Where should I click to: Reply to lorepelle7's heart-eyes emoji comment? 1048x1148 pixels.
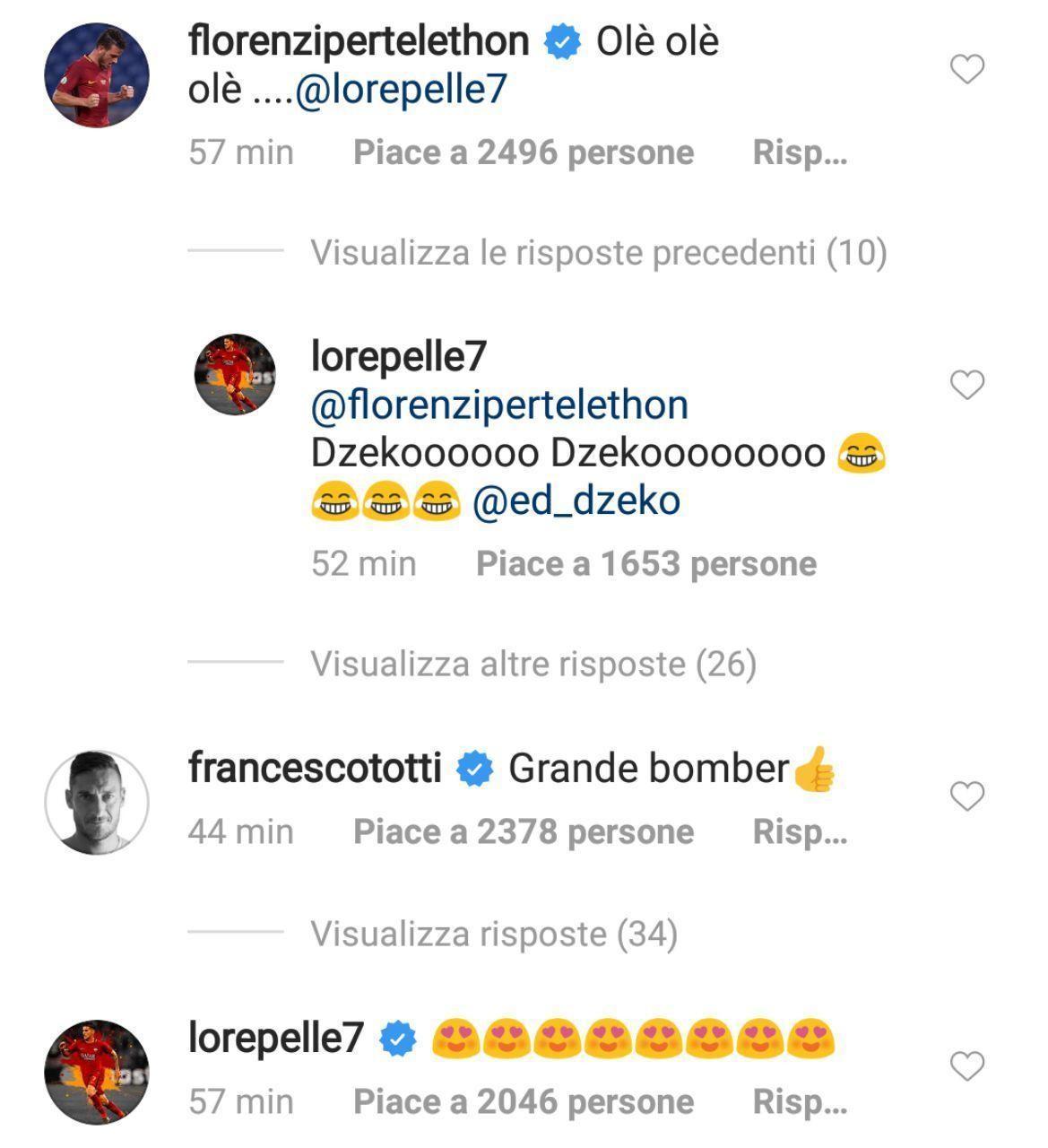click(x=799, y=1102)
